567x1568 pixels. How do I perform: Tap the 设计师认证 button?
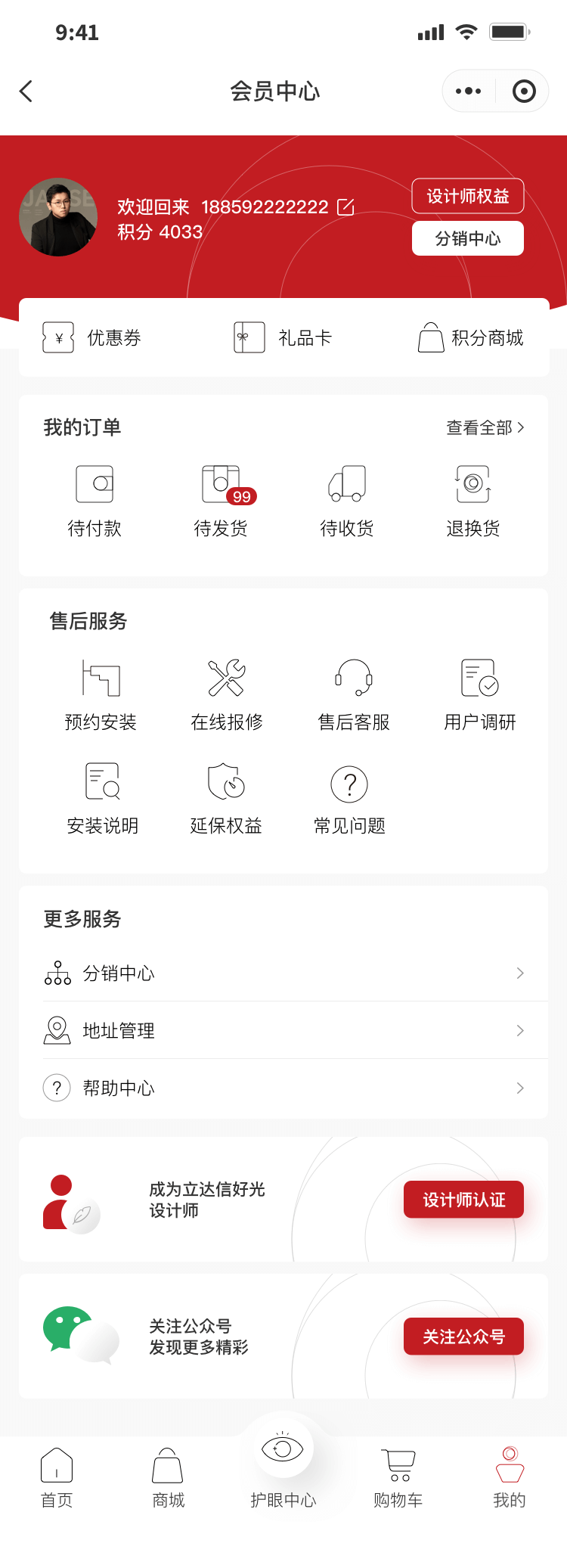point(463,1200)
